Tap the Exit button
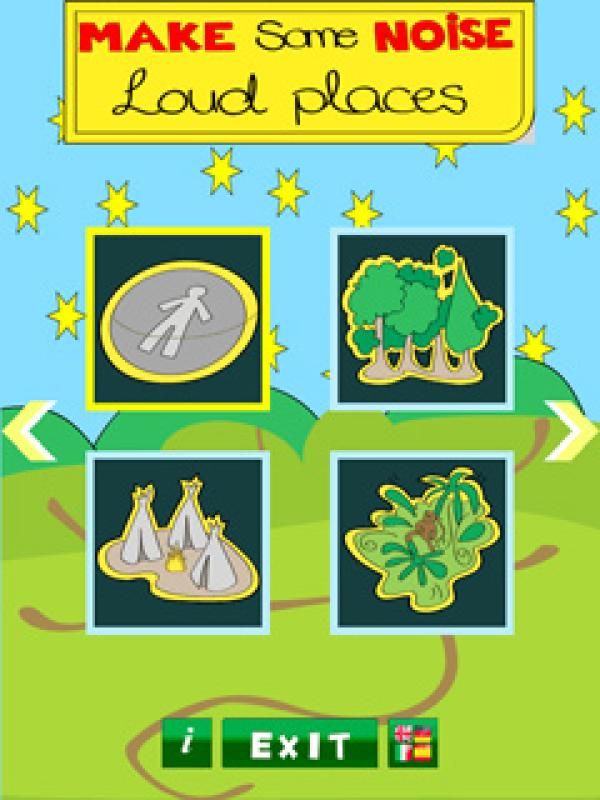The width and height of the screenshot is (600, 800). point(300,743)
